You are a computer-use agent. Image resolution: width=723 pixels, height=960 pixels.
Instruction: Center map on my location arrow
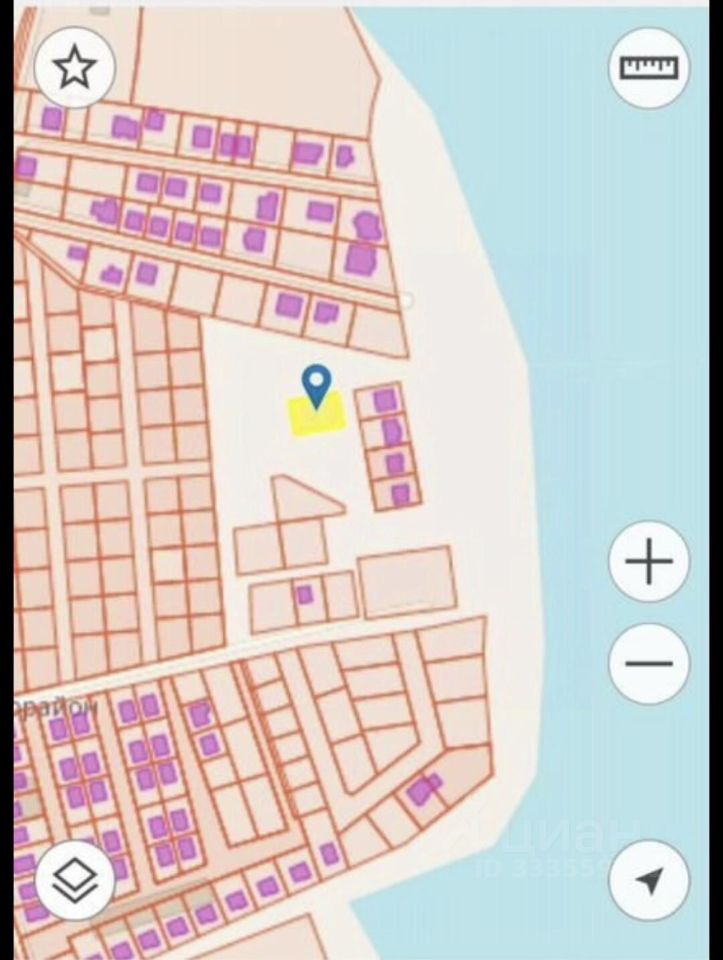[649, 880]
